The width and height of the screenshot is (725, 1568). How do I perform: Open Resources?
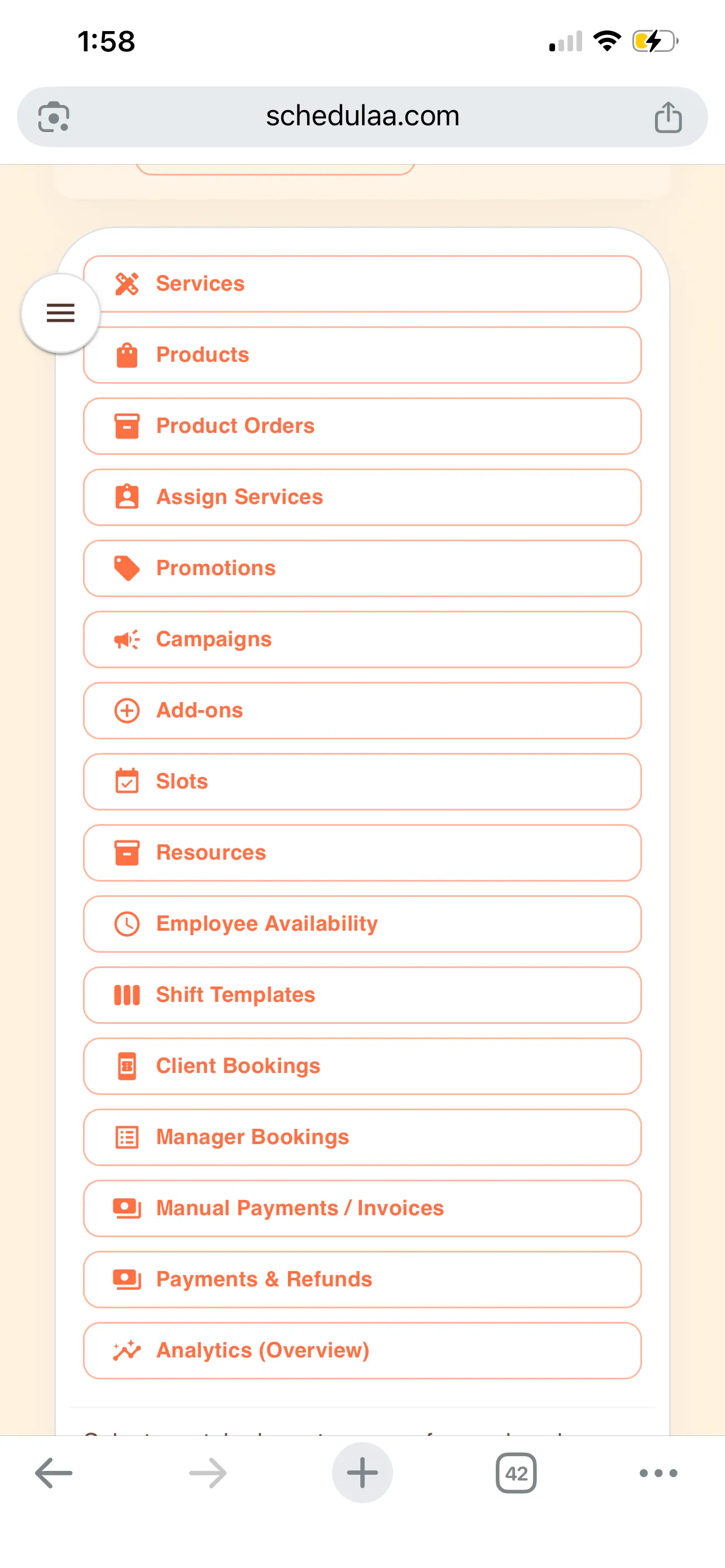362,853
